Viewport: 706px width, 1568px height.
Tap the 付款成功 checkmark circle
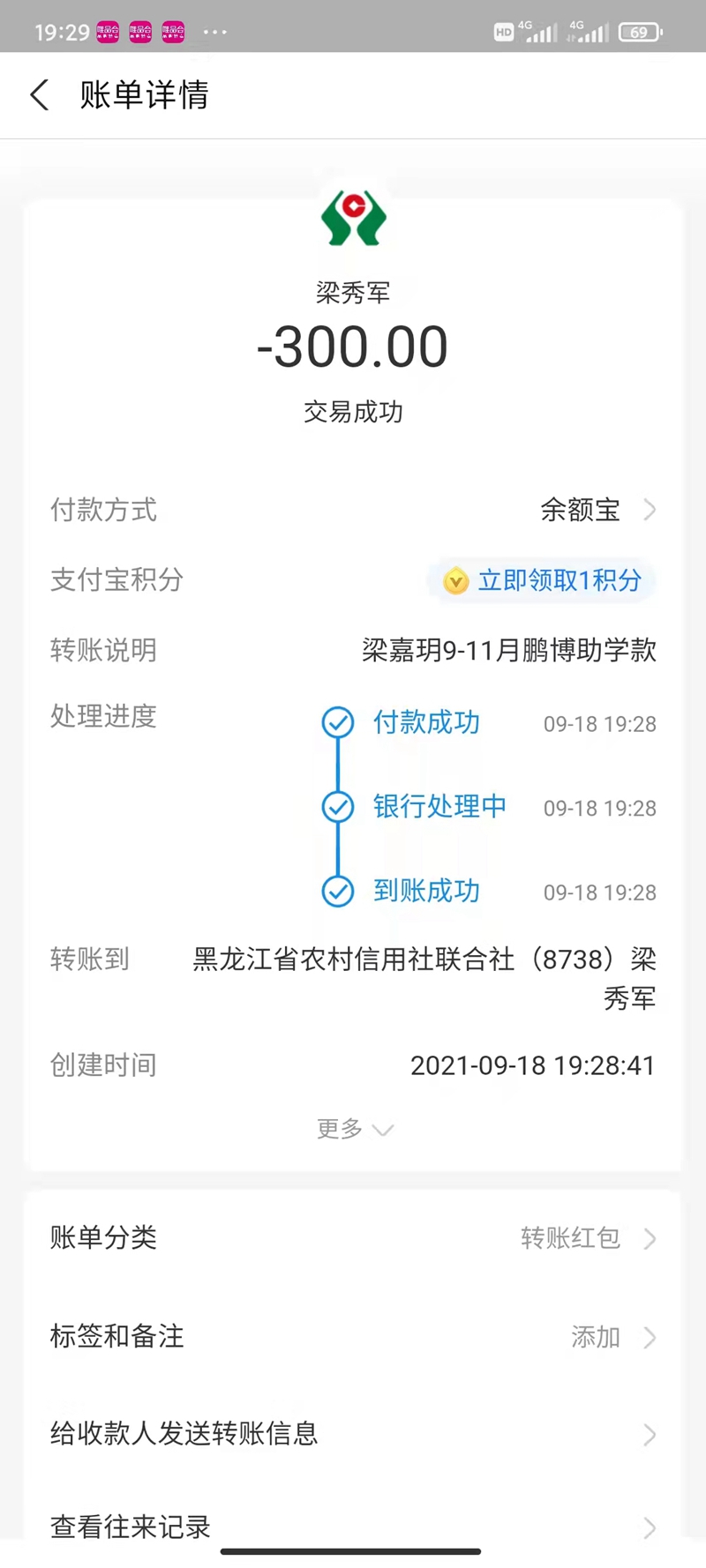pos(338,722)
